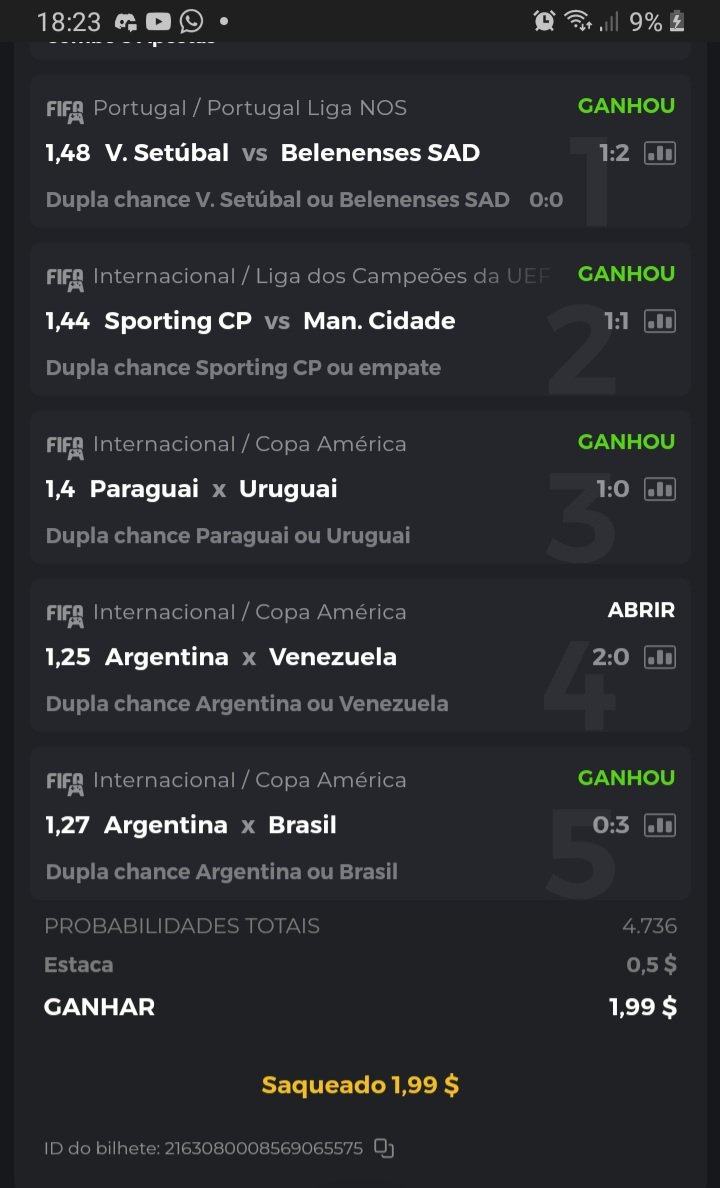This screenshot has height=1188, width=720.
Task: Copy the bilhete ID
Action: tap(384, 1148)
